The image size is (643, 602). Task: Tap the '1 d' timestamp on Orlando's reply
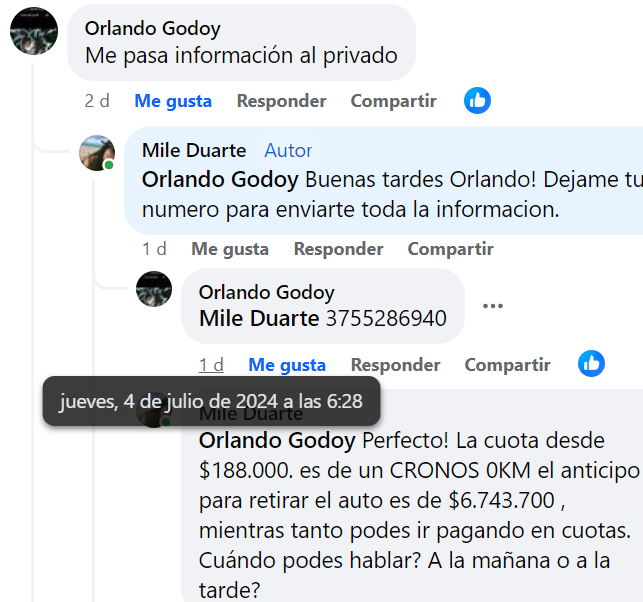[211, 365]
